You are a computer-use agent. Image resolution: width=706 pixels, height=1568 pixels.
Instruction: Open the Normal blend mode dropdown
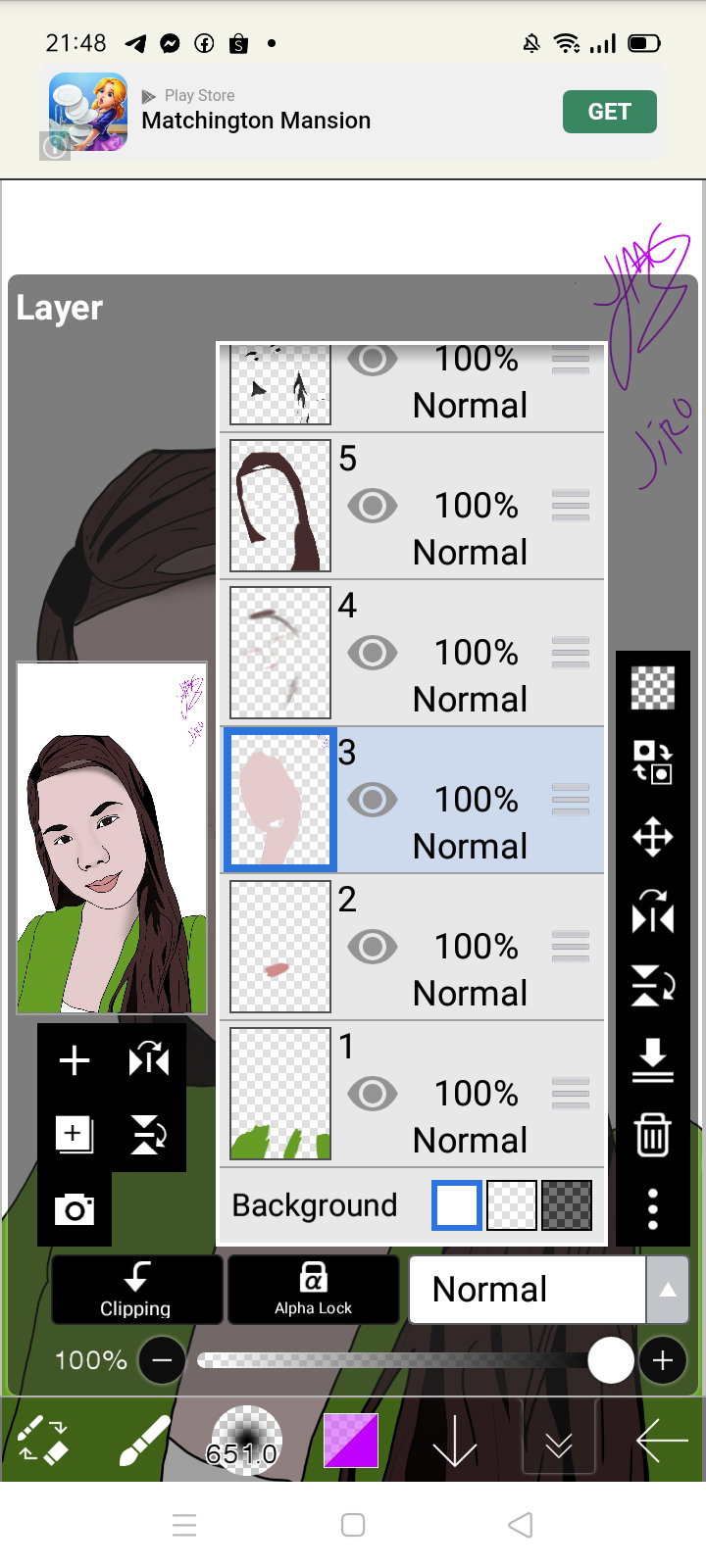click(x=548, y=1290)
